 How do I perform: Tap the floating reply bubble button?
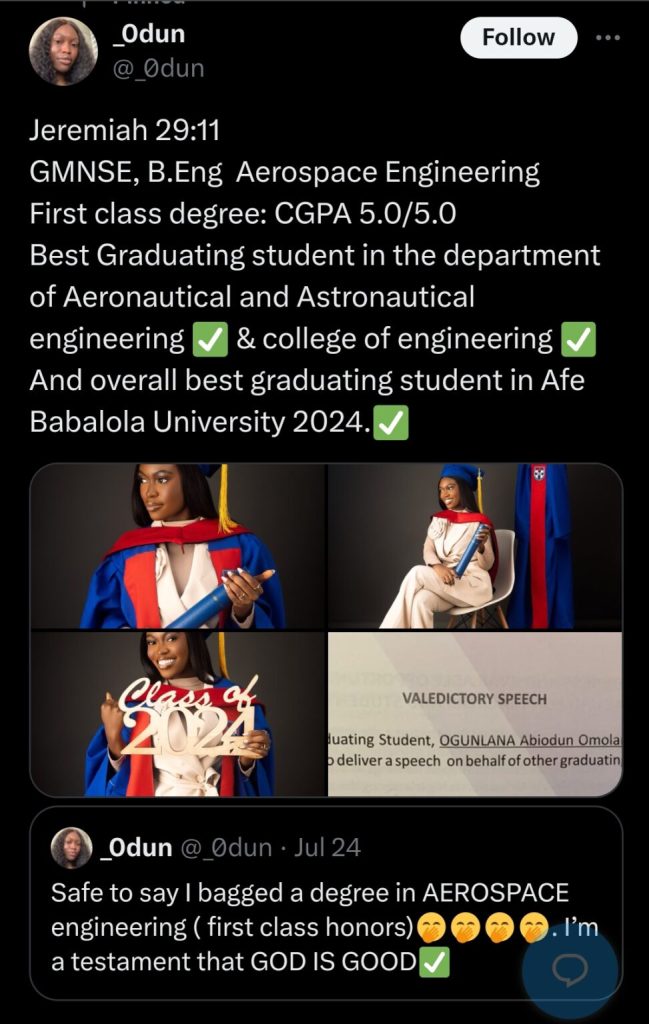point(570,969)
